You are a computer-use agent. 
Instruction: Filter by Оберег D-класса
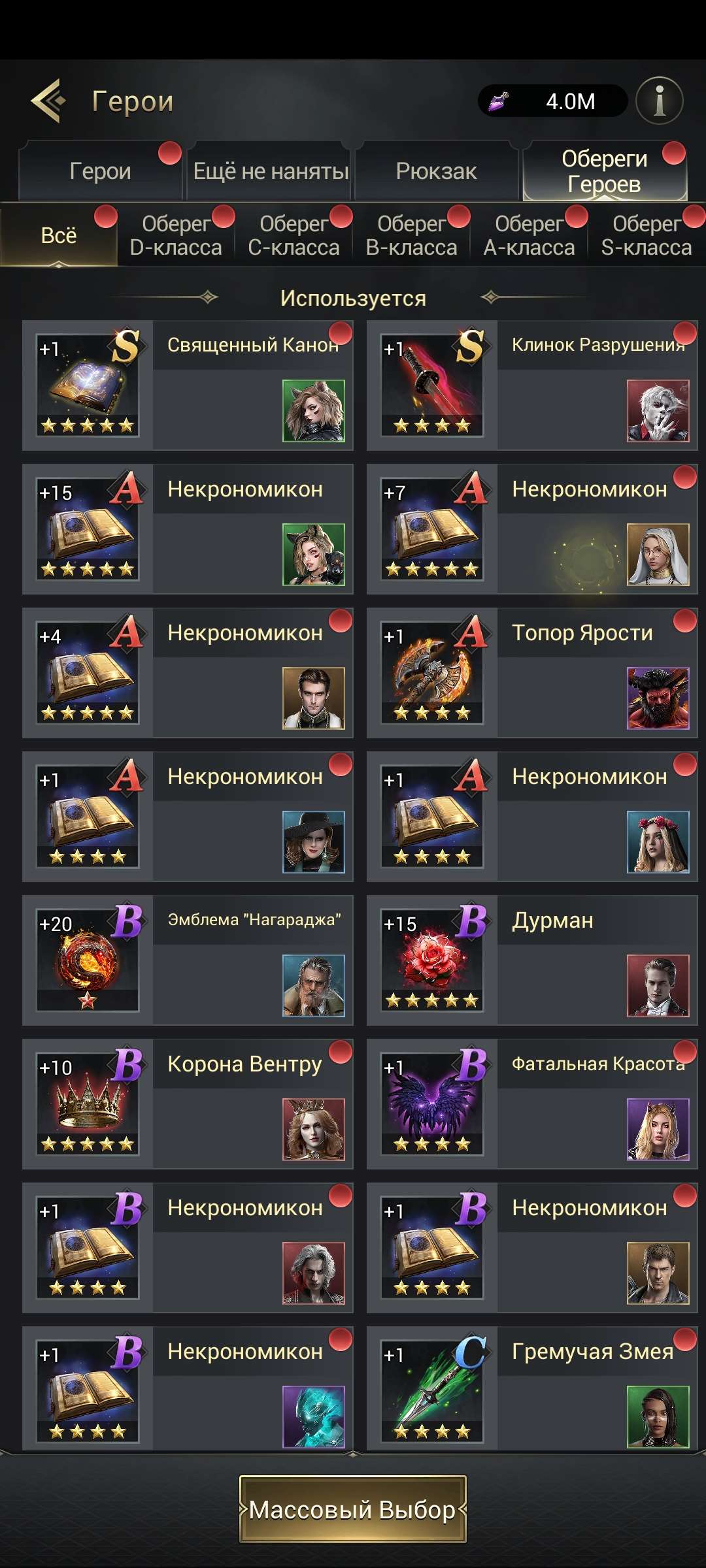click(x=176, y=235)
